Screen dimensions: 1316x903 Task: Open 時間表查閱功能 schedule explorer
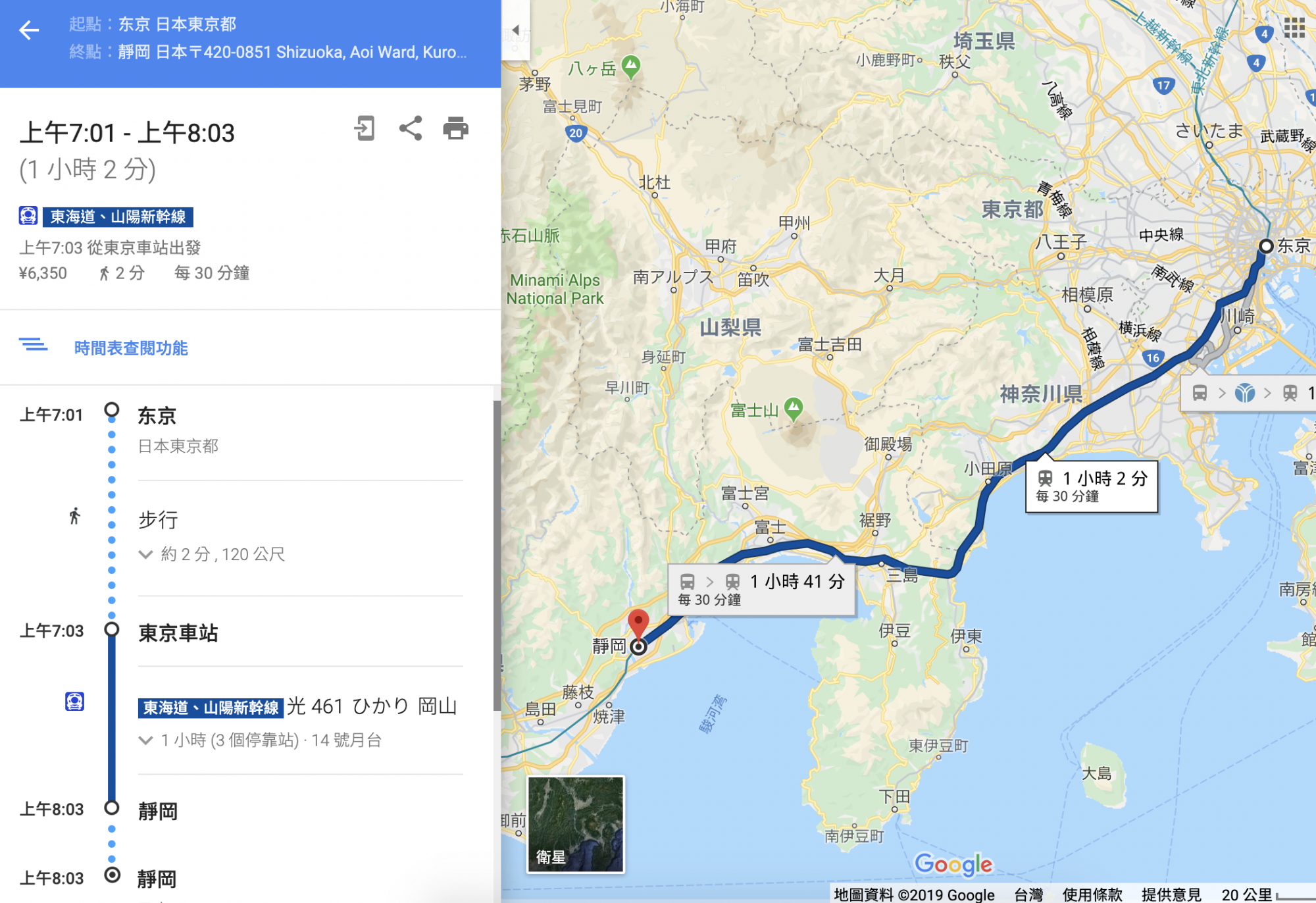[131, 348]
